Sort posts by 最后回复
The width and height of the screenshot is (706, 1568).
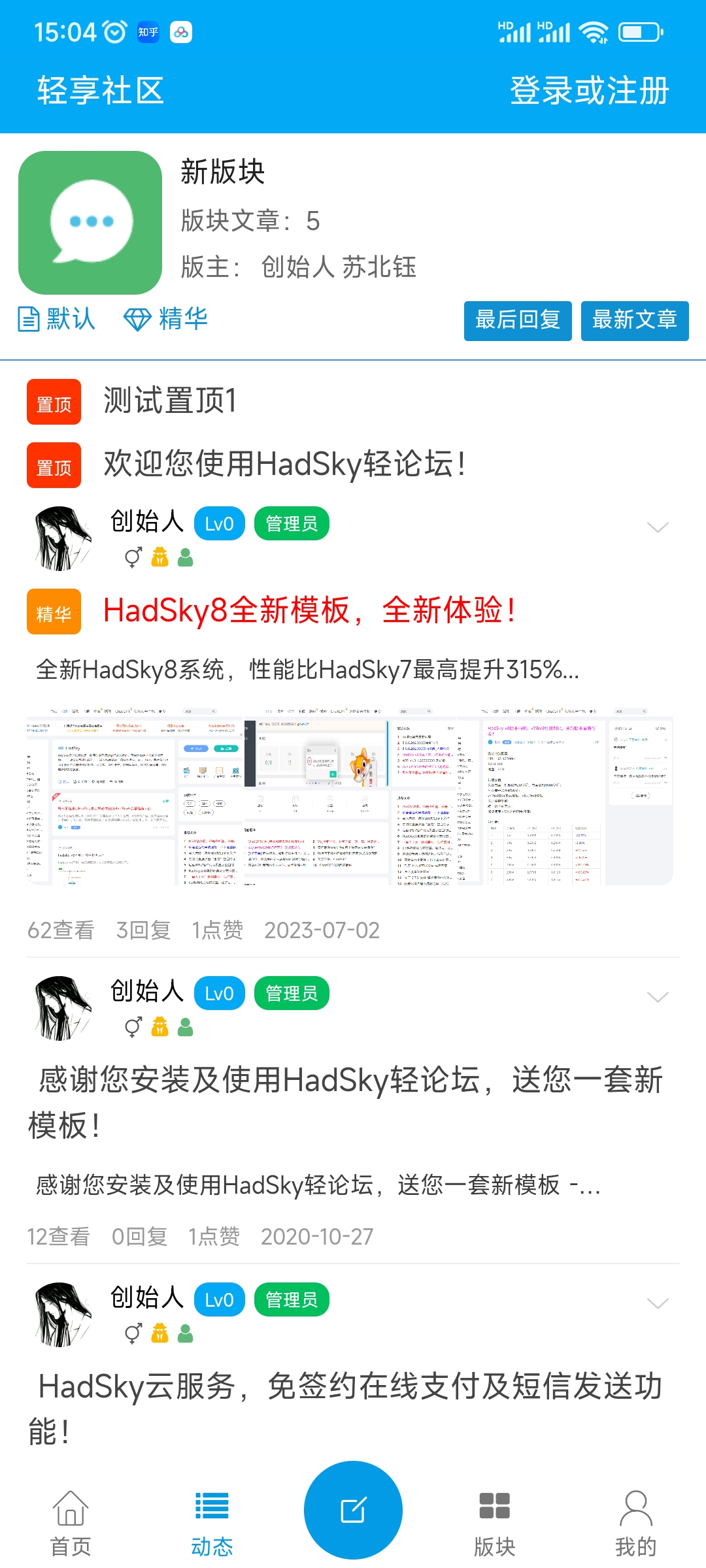pos(517,321)
